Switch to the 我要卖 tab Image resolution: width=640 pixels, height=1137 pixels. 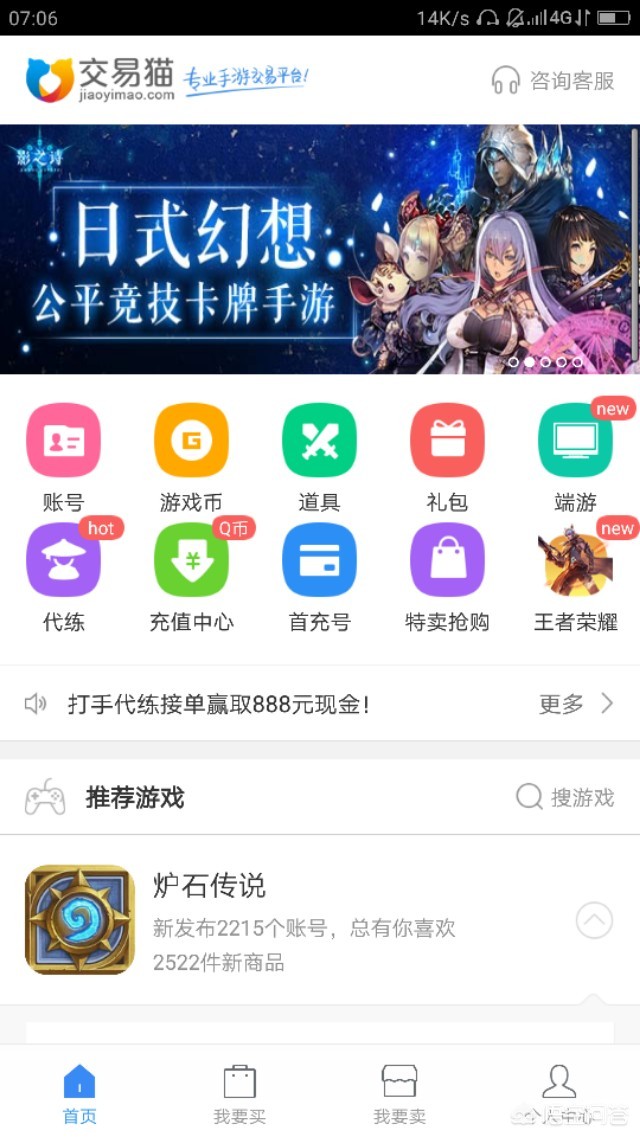tap(400, 1092)
